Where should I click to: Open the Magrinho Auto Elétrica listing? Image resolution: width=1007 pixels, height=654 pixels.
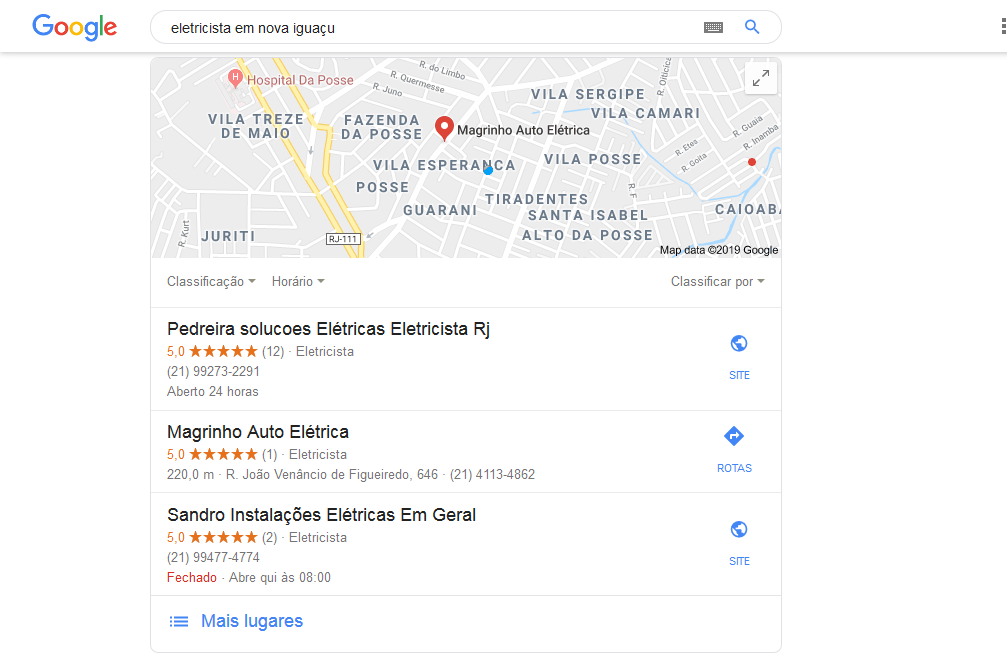(x=258, y=432)
